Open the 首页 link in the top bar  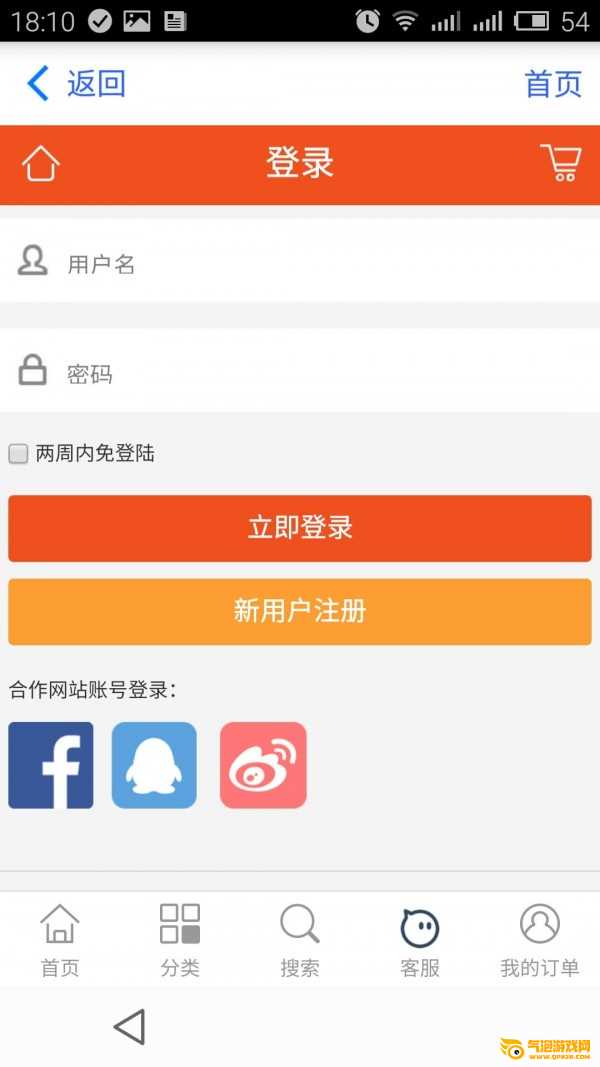pos(552,84)
